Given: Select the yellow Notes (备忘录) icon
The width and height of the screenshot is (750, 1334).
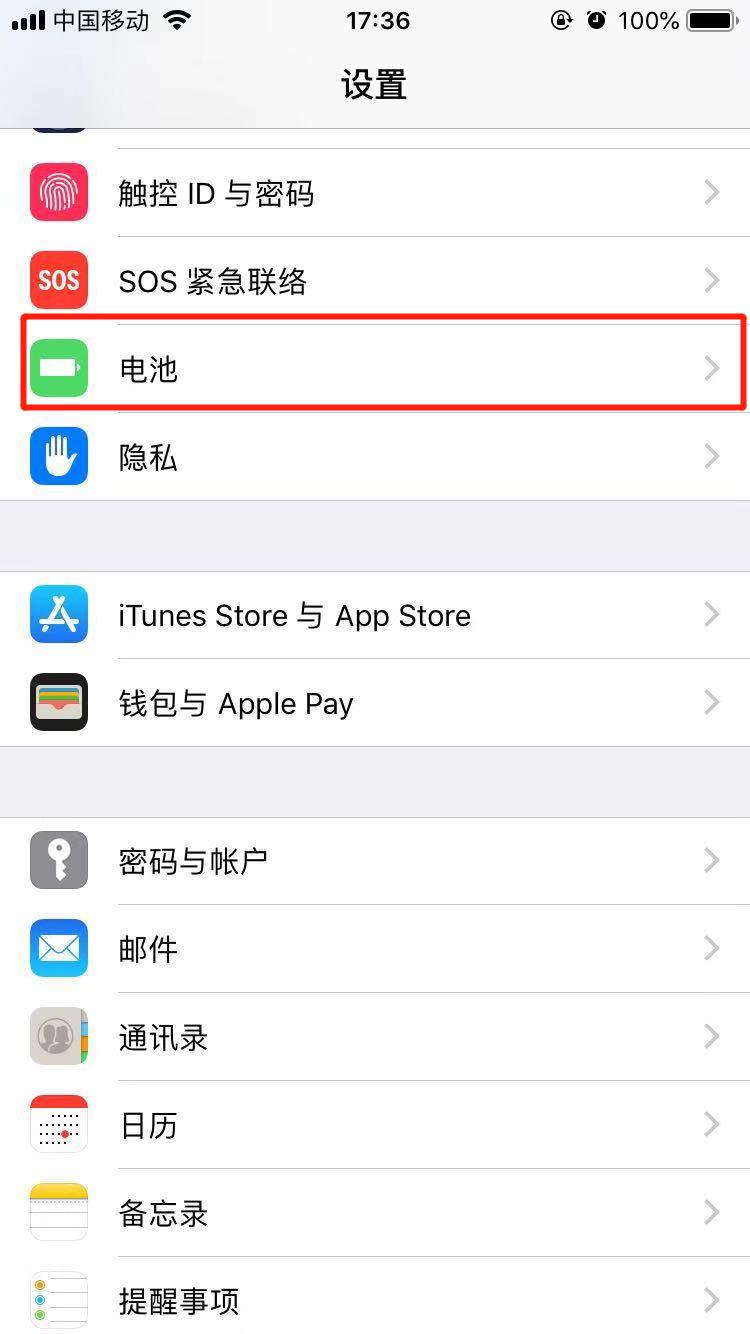Looking at the screenshot, I should pos(58,1212).
